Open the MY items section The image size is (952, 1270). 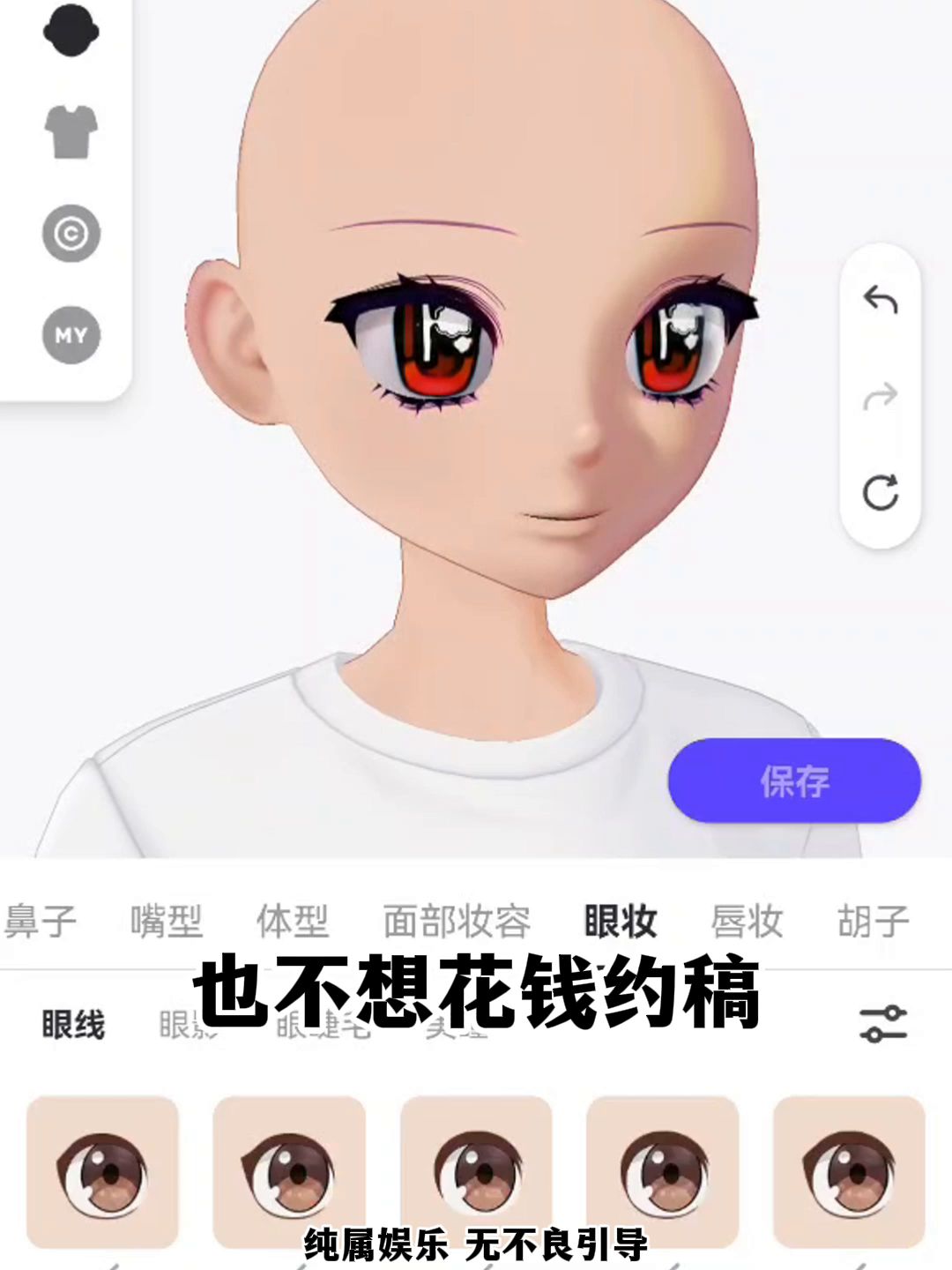tap(71, 335)
